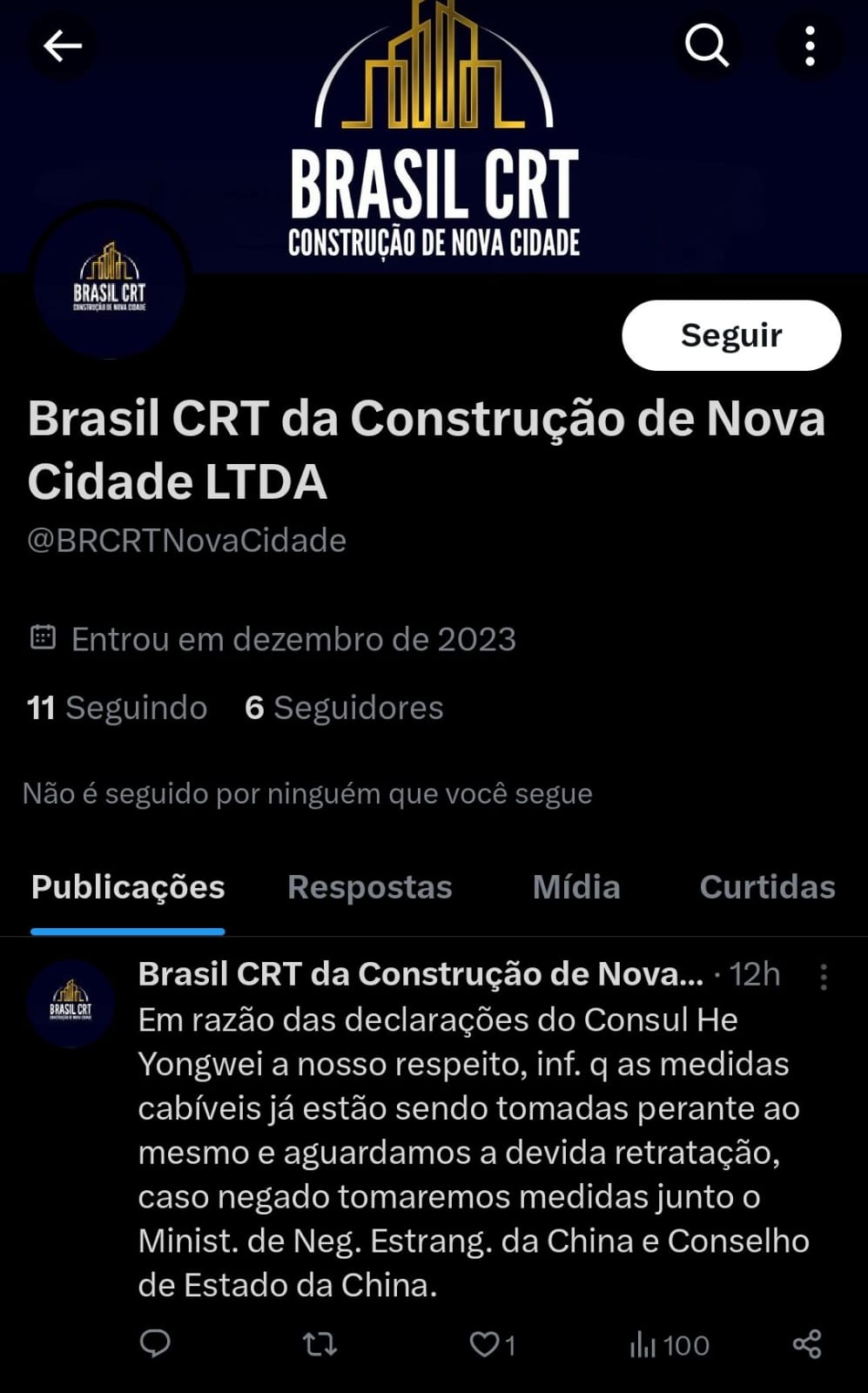Switch to the Respostas tab

[x=370, y=887]
